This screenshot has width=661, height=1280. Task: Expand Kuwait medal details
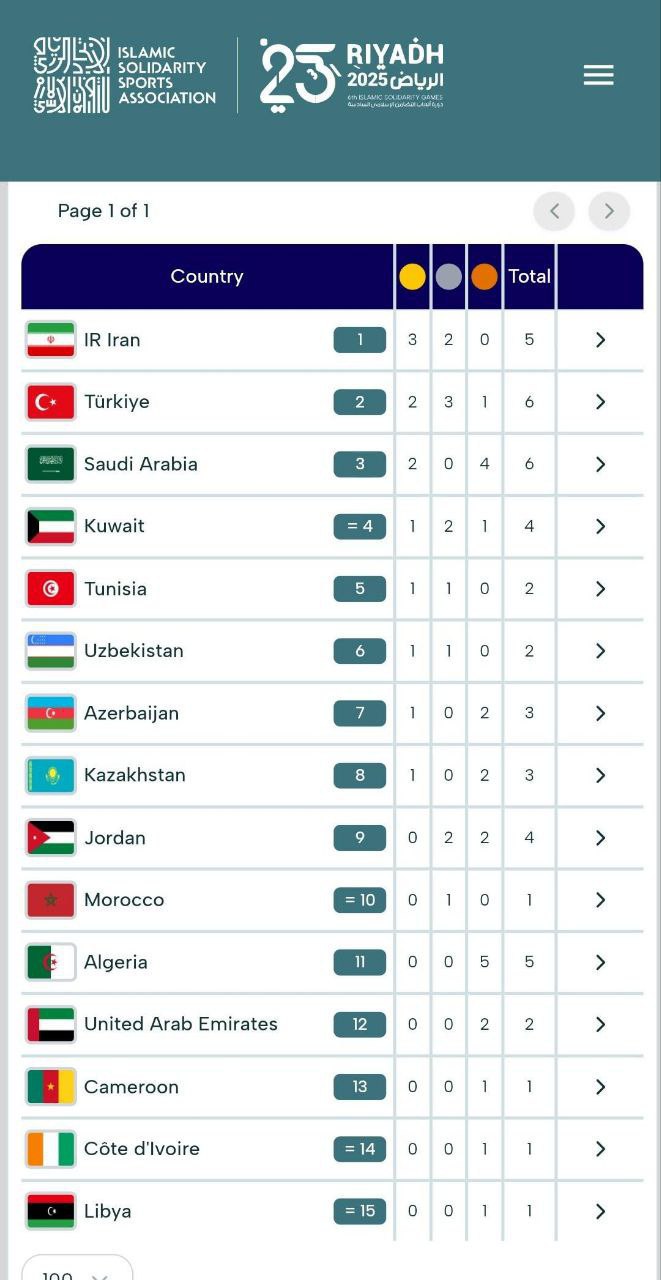pyautogui.click(x=600, y=526)
